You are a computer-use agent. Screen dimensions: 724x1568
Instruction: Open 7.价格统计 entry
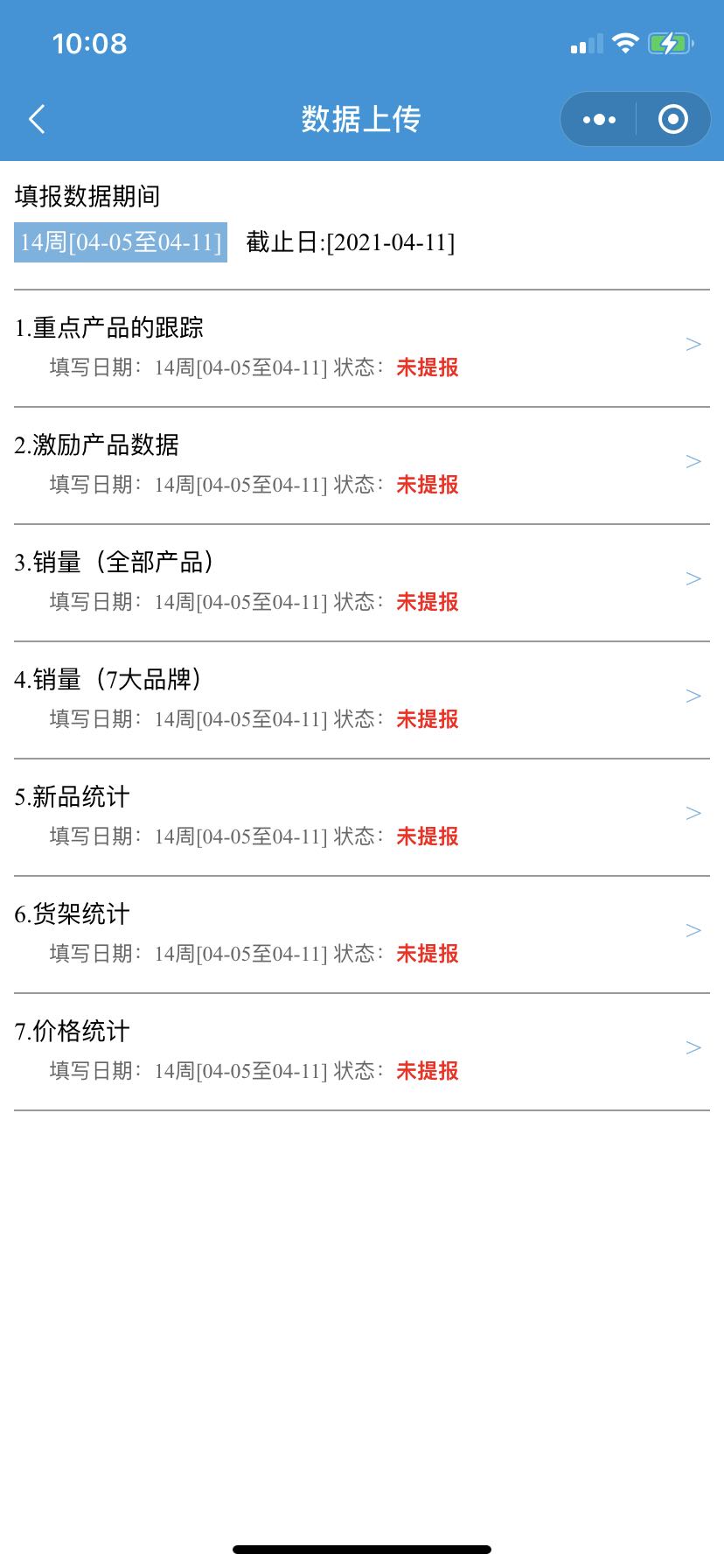361,1052
